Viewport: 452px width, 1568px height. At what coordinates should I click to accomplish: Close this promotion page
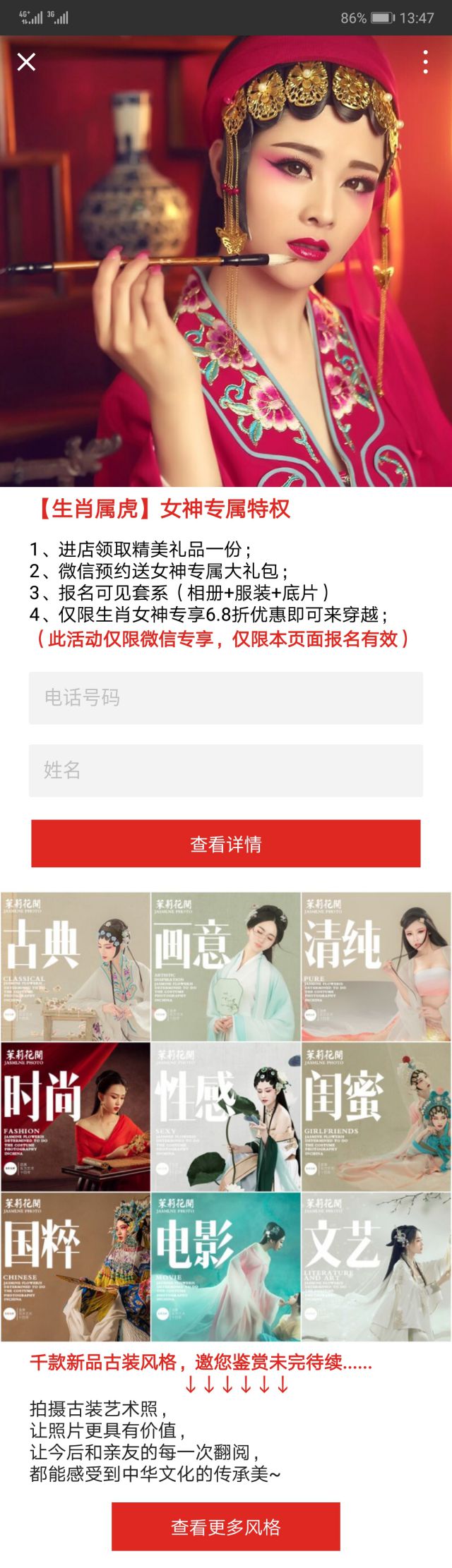pyautogui.click(x=26, y=62)
